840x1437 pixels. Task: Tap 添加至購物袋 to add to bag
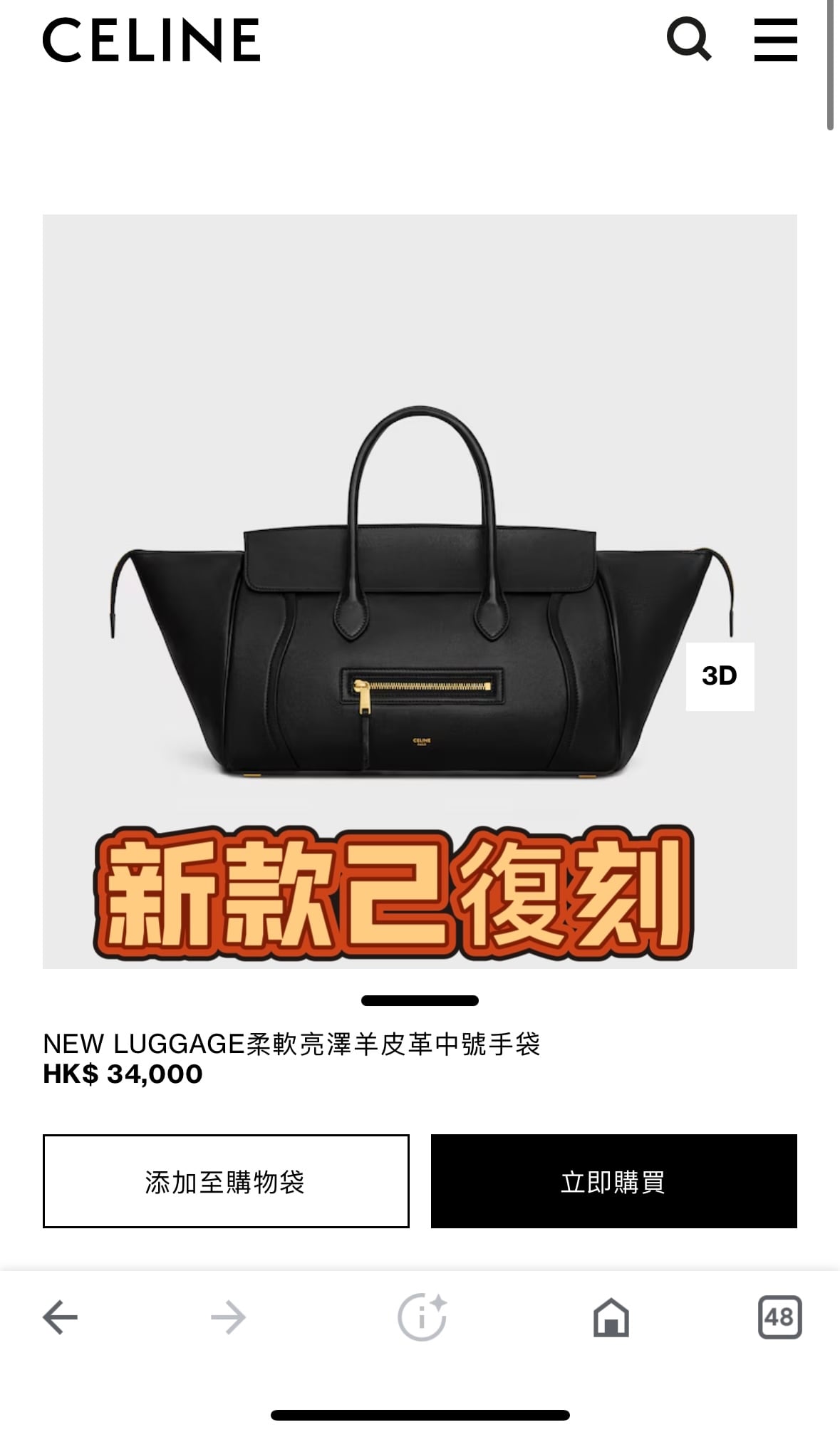(226, 1181)
